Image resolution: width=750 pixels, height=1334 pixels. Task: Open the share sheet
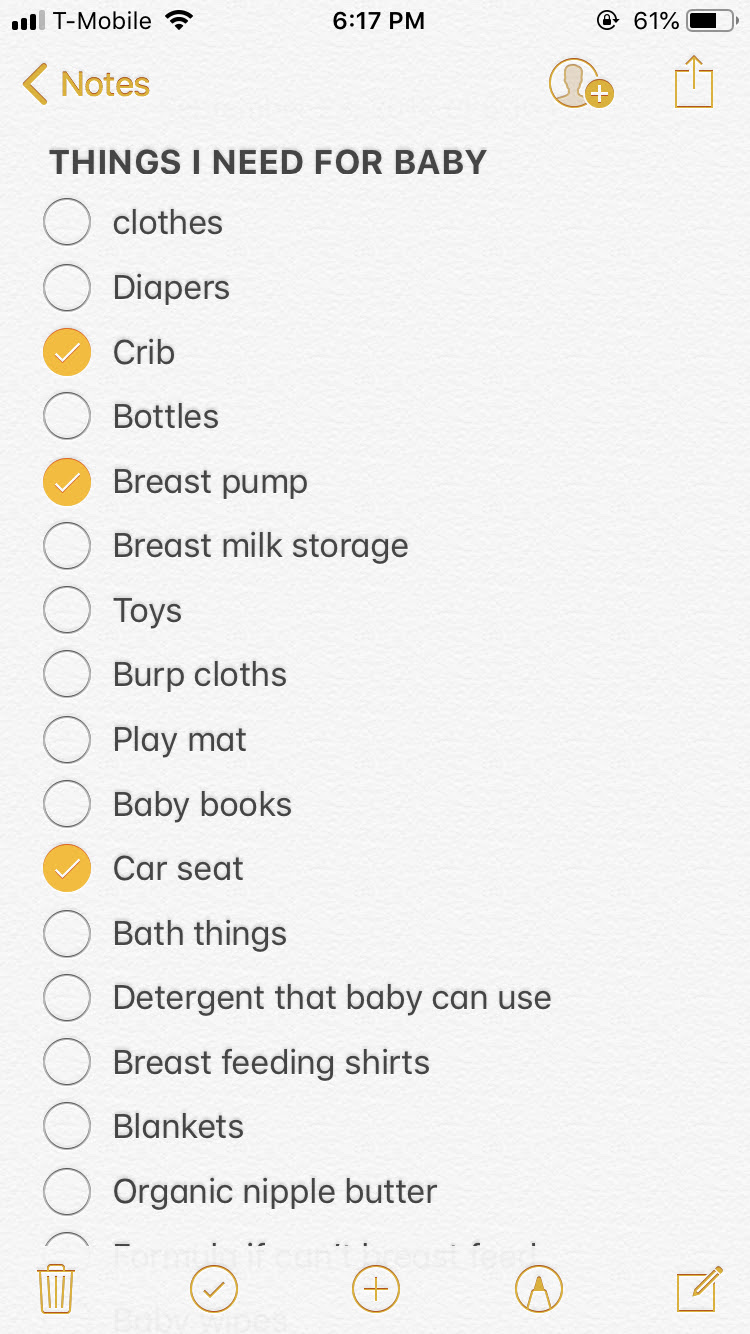693,82
